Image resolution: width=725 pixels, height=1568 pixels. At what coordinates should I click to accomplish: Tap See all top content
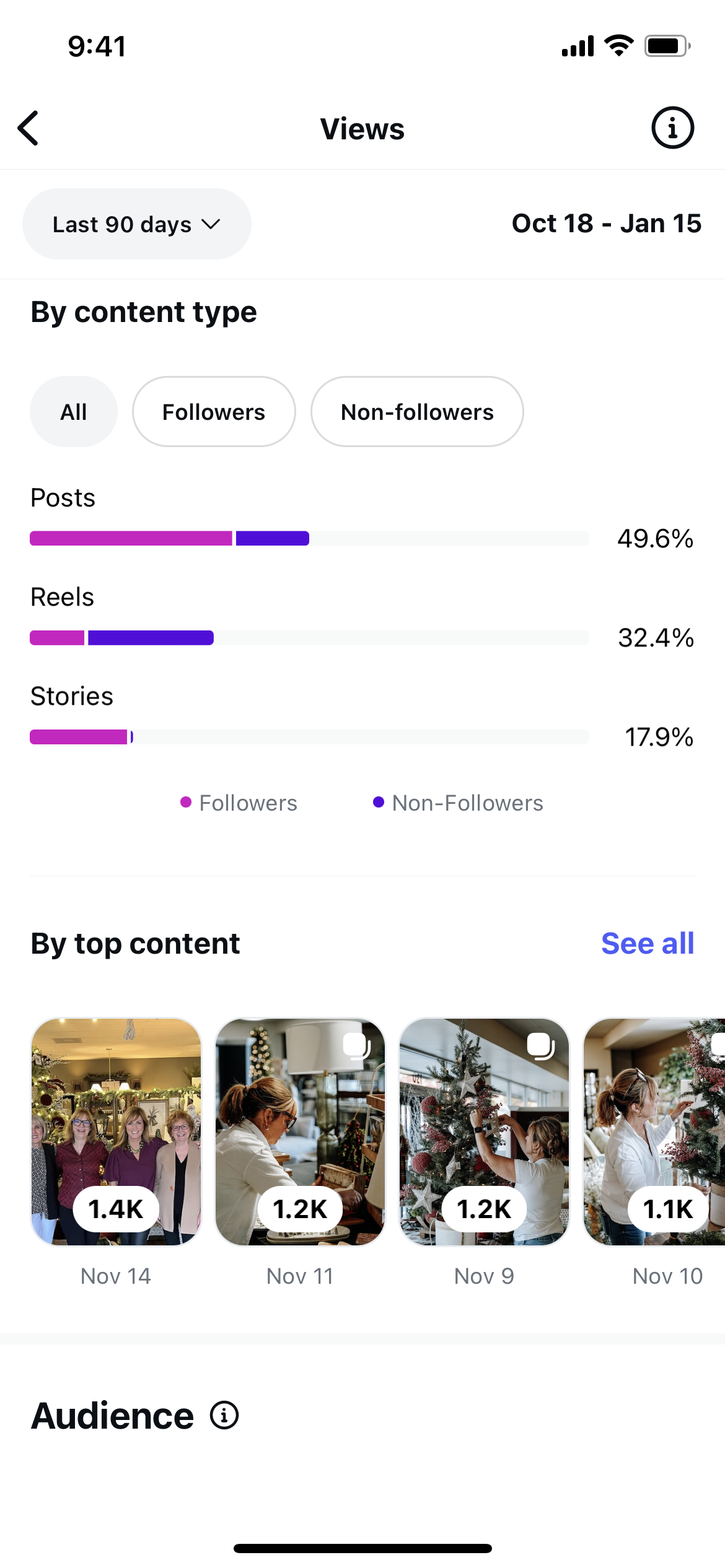(x=648, y=944)
